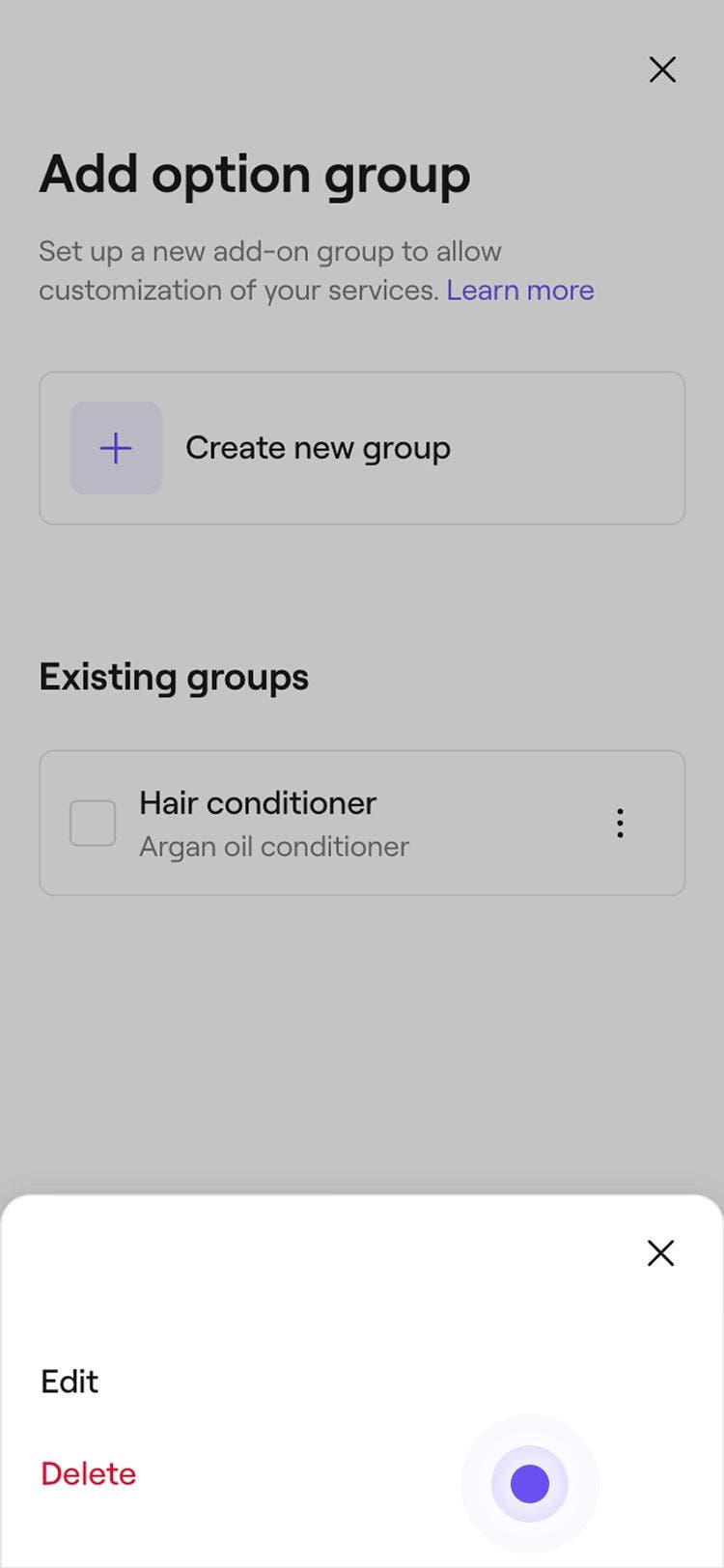Tap the circular highlighted button near Delete
This screenshot has width=724, height=1568.
pos(528,1484)
